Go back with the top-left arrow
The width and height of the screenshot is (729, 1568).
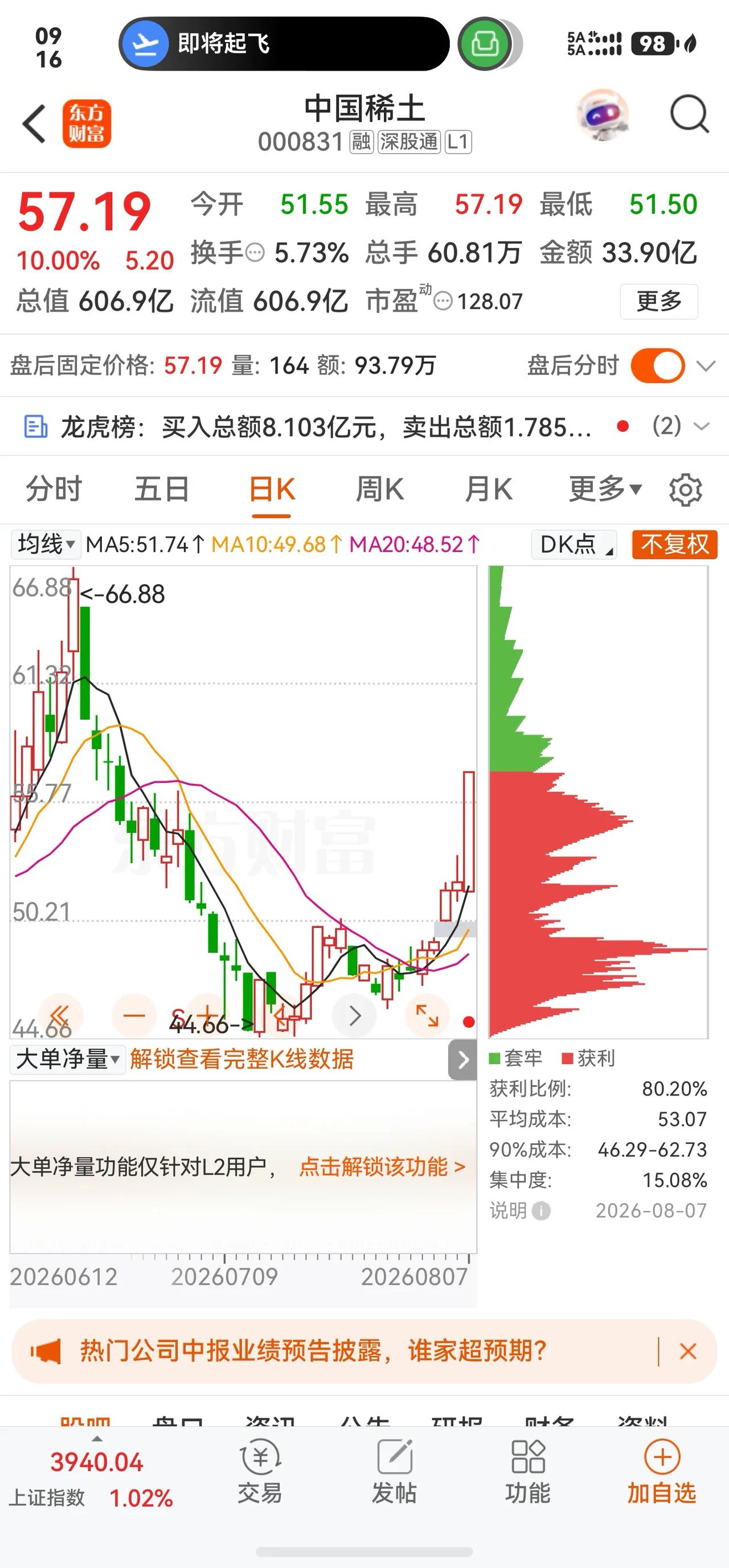click(34, 124)
